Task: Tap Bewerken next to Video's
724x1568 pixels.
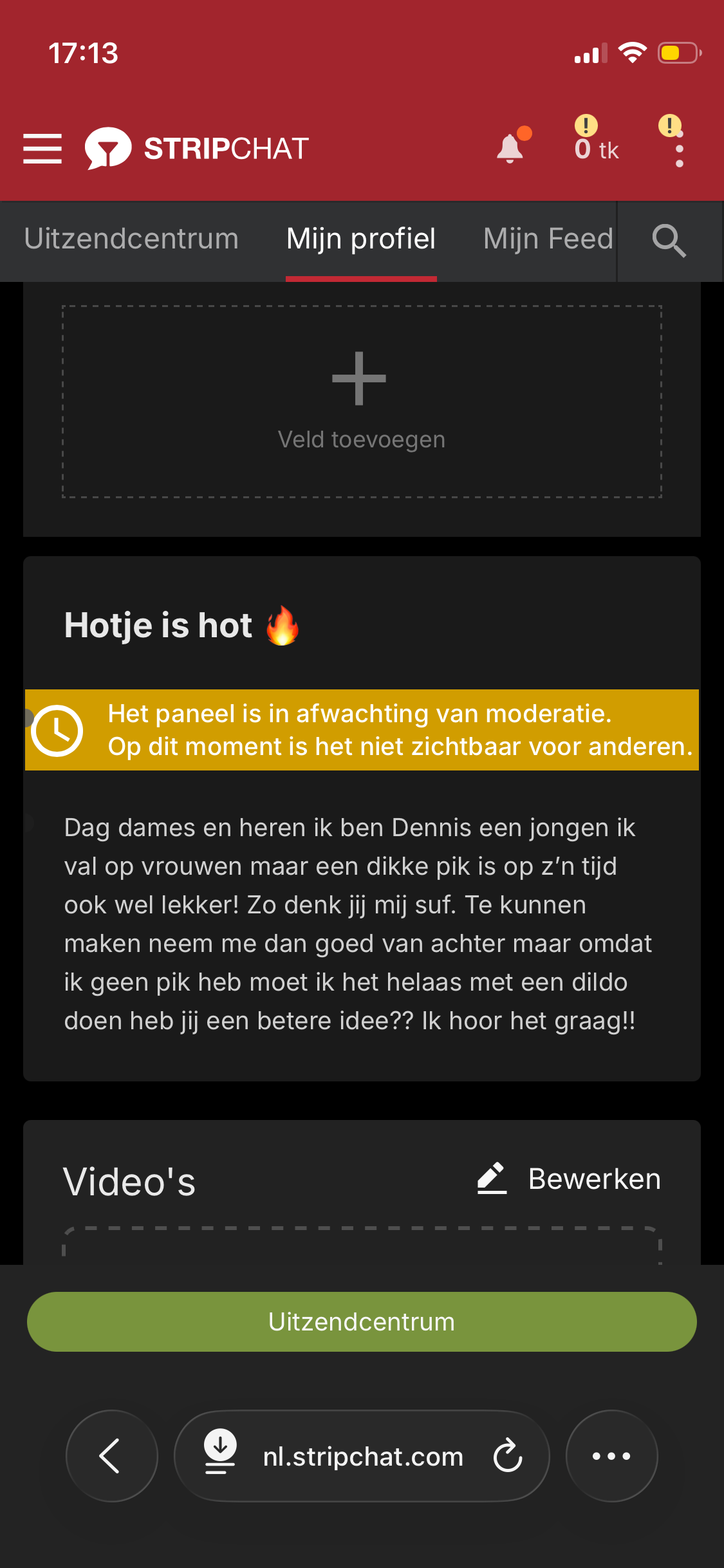Action: pos(570,1179)
